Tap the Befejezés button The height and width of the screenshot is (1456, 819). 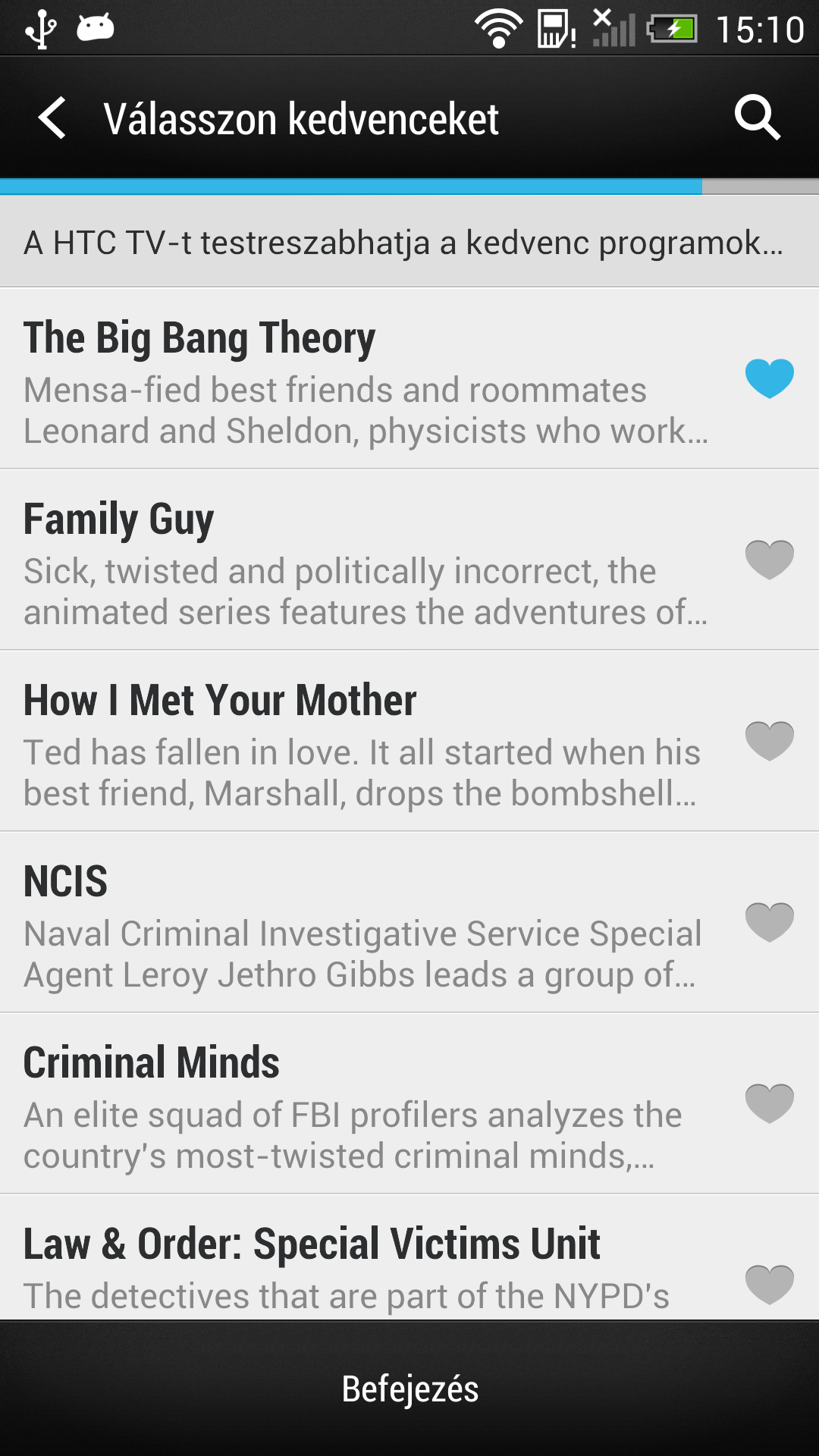click(409, 1389)
